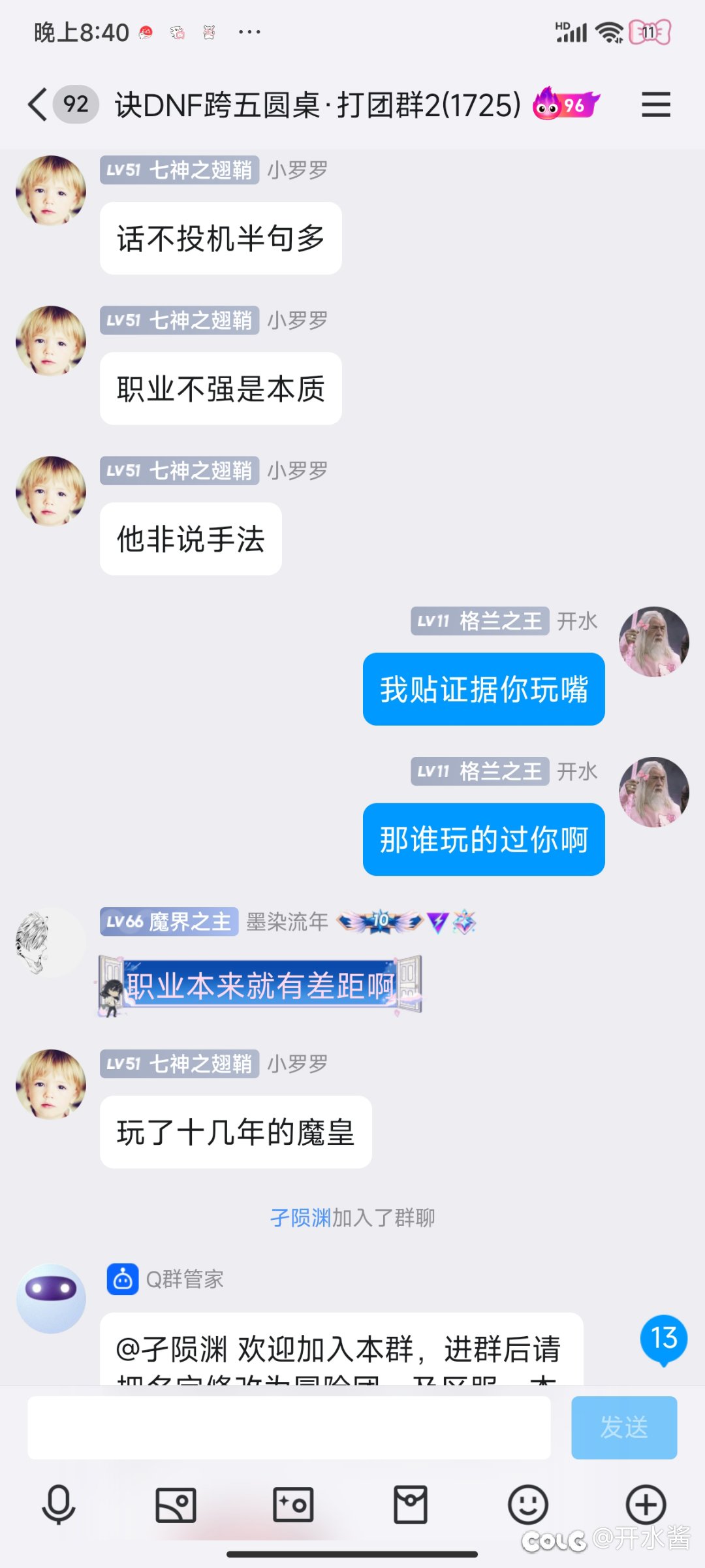Tap 开水's avatar beside 我贴证据你玩嘴
Image resolution: width=705 pixels, height=1568 pixels.
coord(654,642)
